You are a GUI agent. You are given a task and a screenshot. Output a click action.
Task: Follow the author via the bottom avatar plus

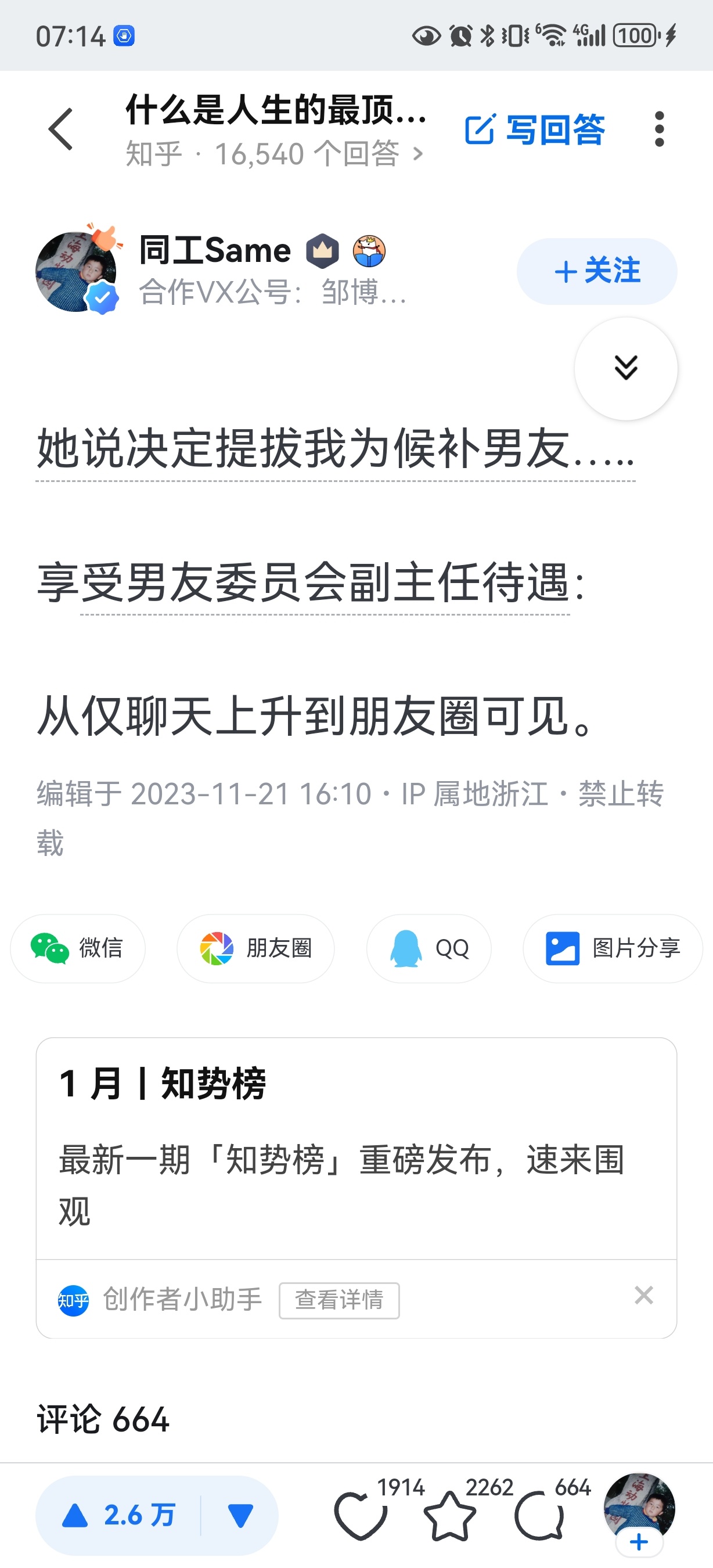(x=639, y=1542)
